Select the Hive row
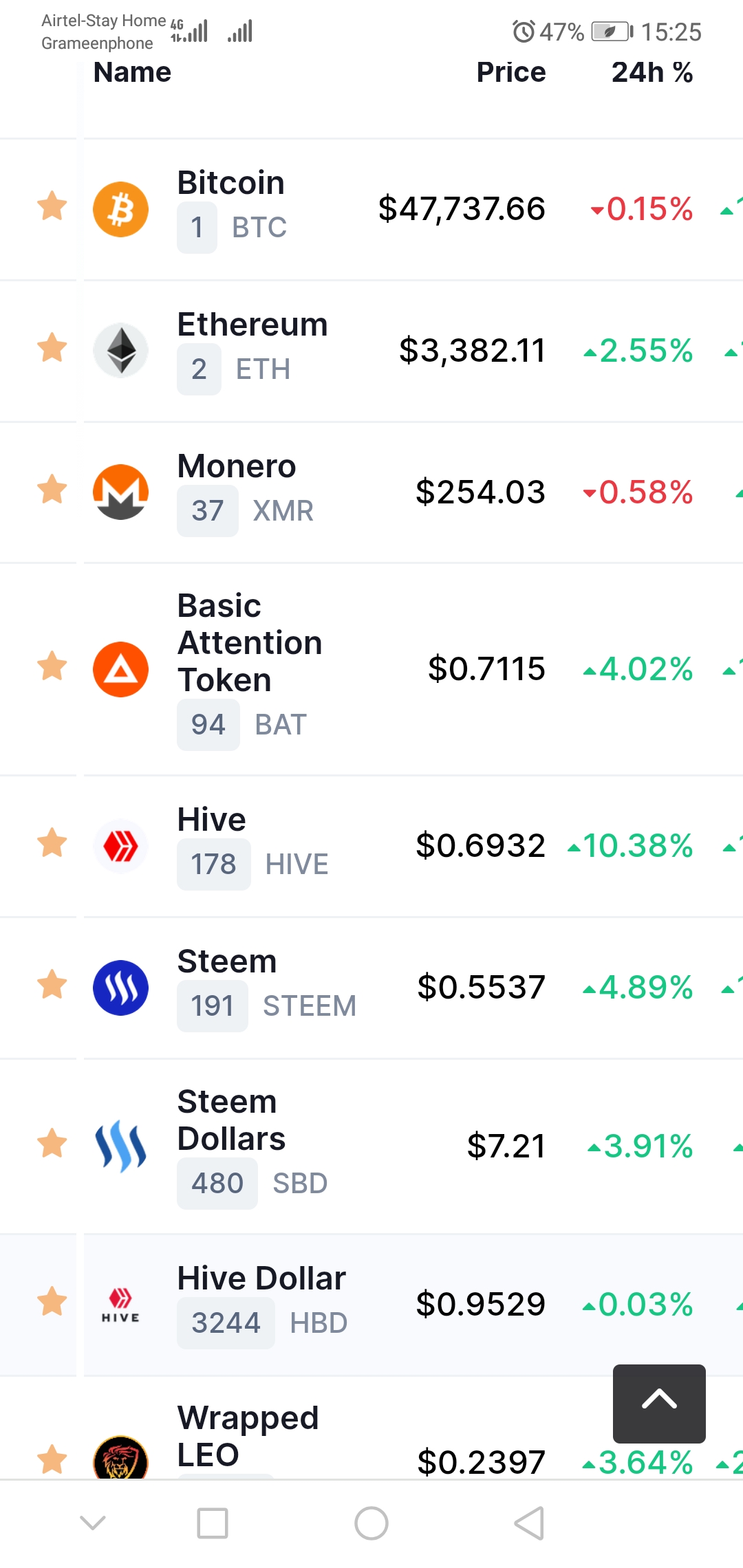The image size is (743, 1568). tap(211, 820)
